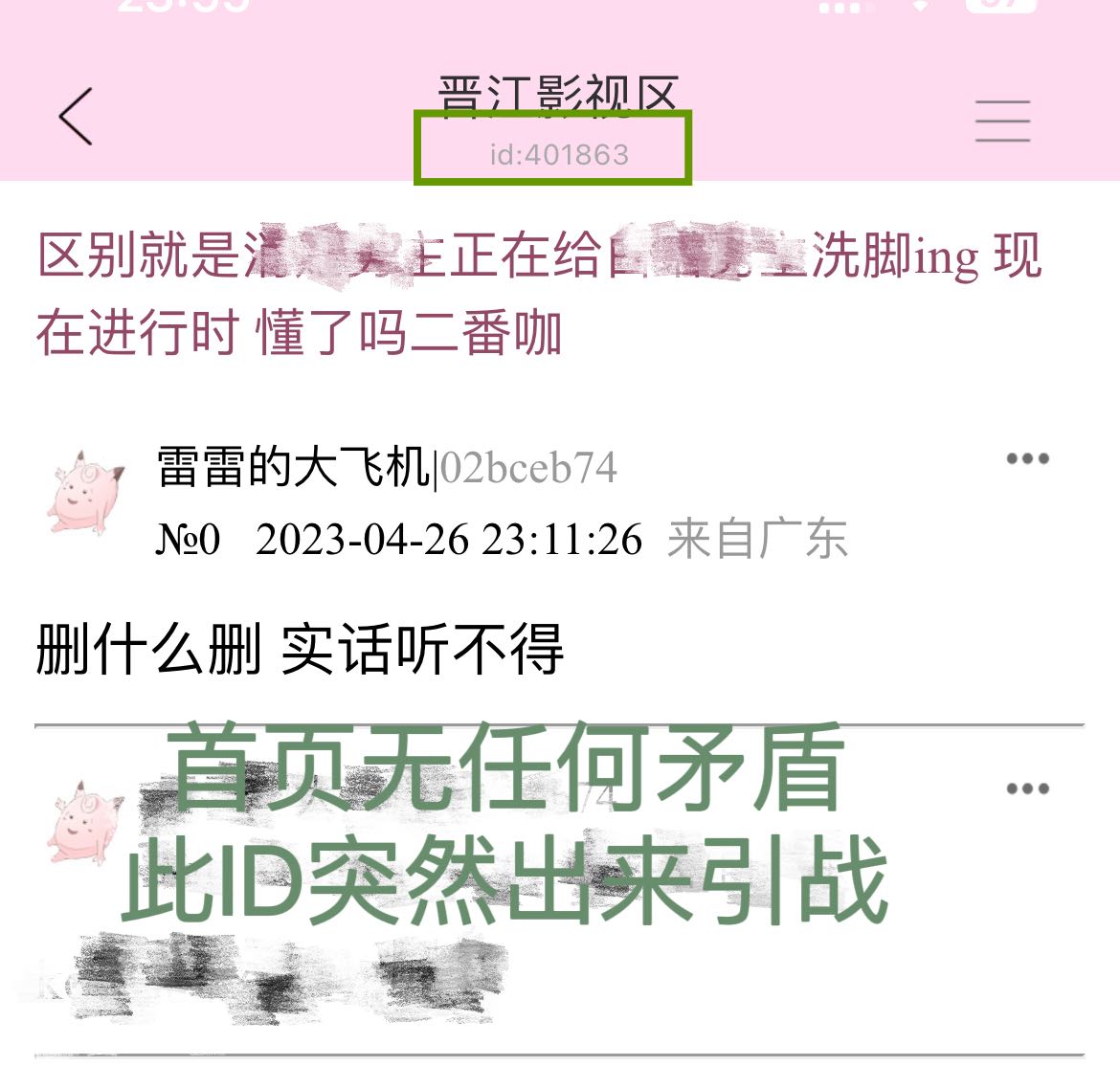1120x1066 pixels.
Task: Tap the username 雷雷的大飞机
Action: pos(294,468)
